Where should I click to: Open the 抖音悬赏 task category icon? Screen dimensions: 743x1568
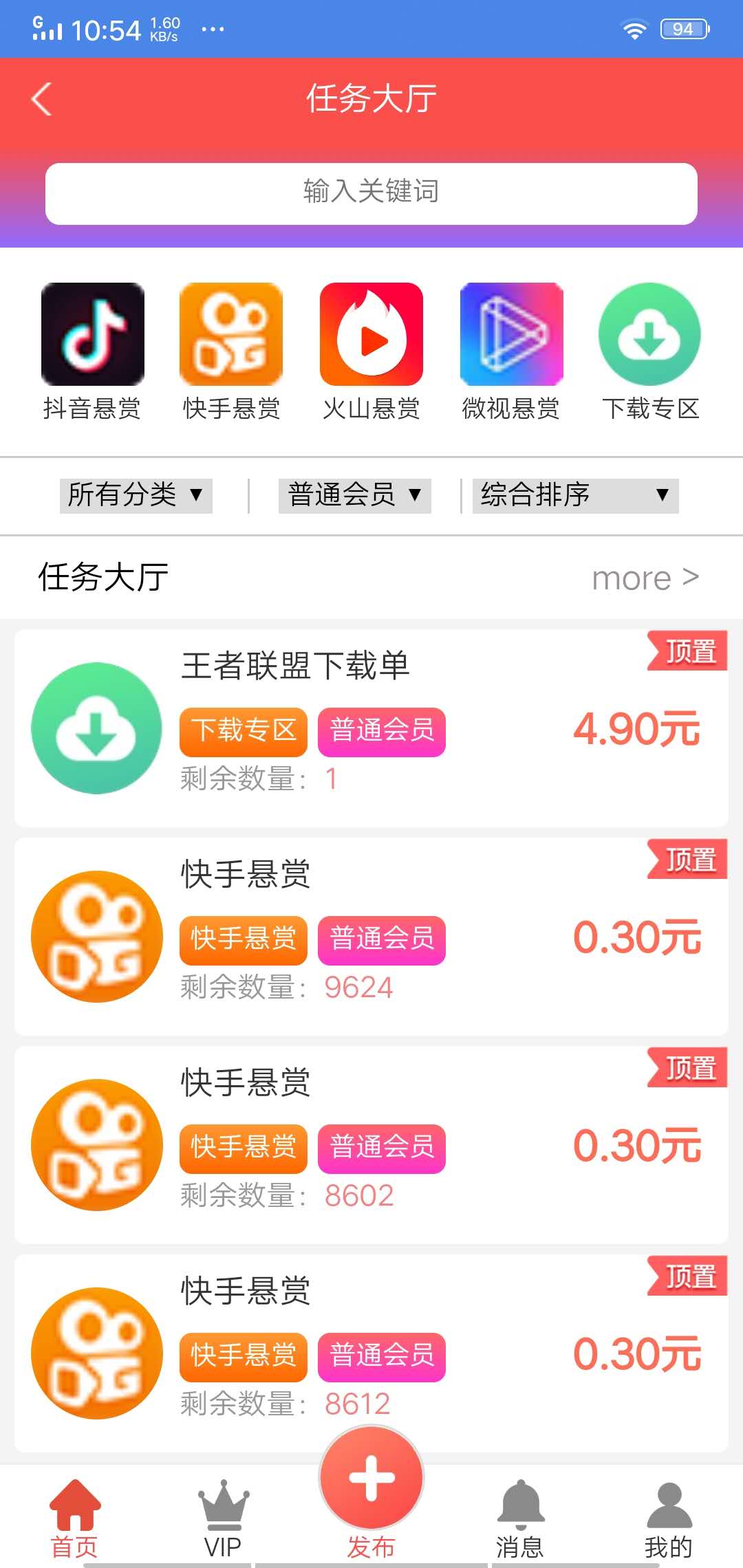point(93,335)
